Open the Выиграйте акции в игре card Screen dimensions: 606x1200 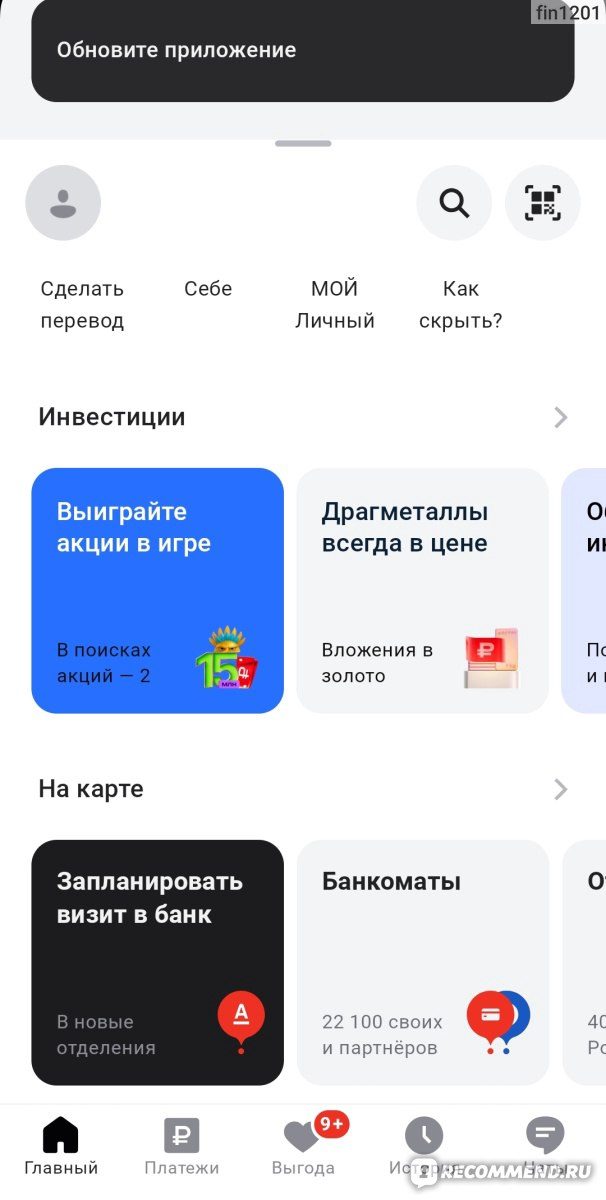[158, 590]
